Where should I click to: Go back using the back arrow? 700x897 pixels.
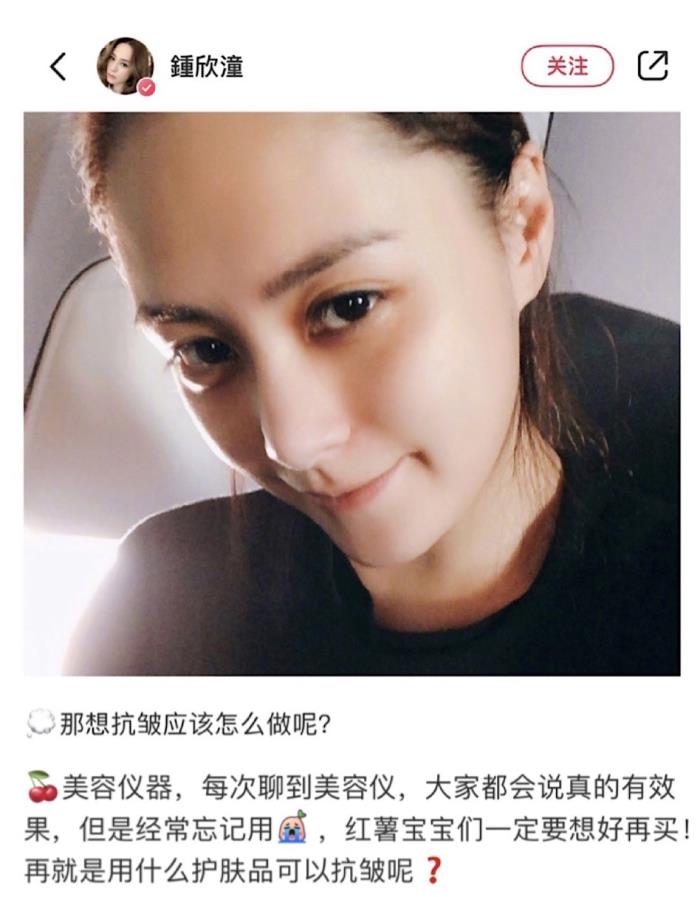tap(58, 67)
